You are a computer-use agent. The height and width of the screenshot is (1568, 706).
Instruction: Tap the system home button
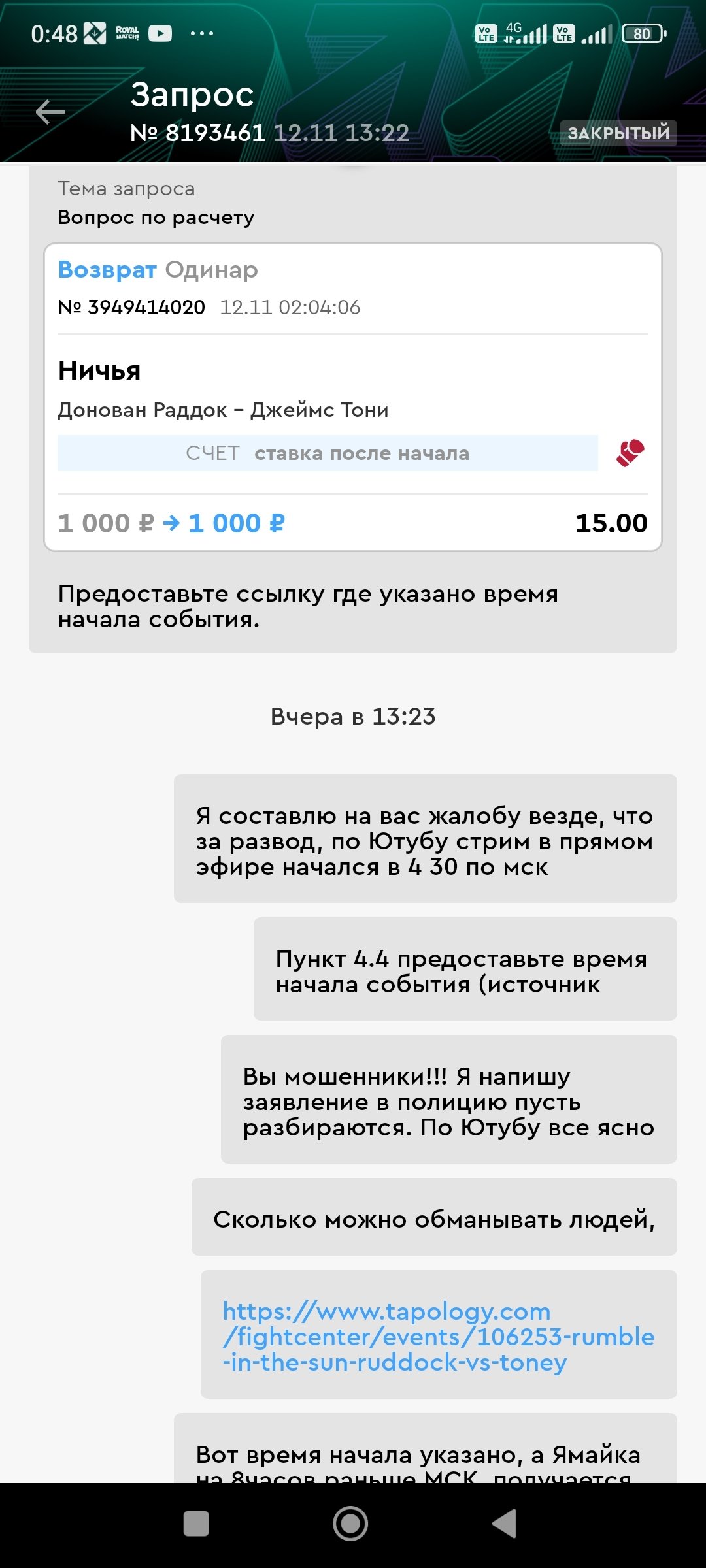tap(350, 1524)
